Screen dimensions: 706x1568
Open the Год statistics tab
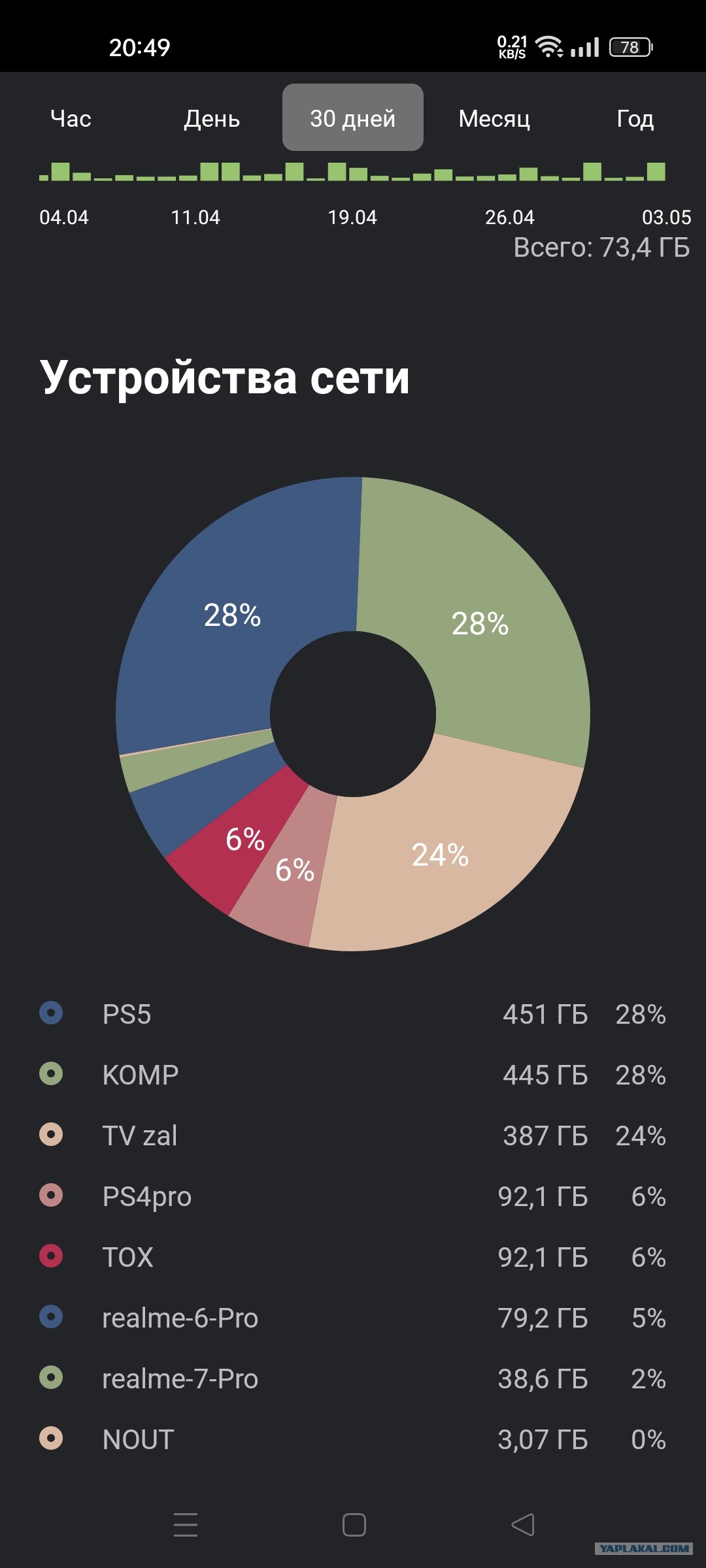click(x=635, y=118)
